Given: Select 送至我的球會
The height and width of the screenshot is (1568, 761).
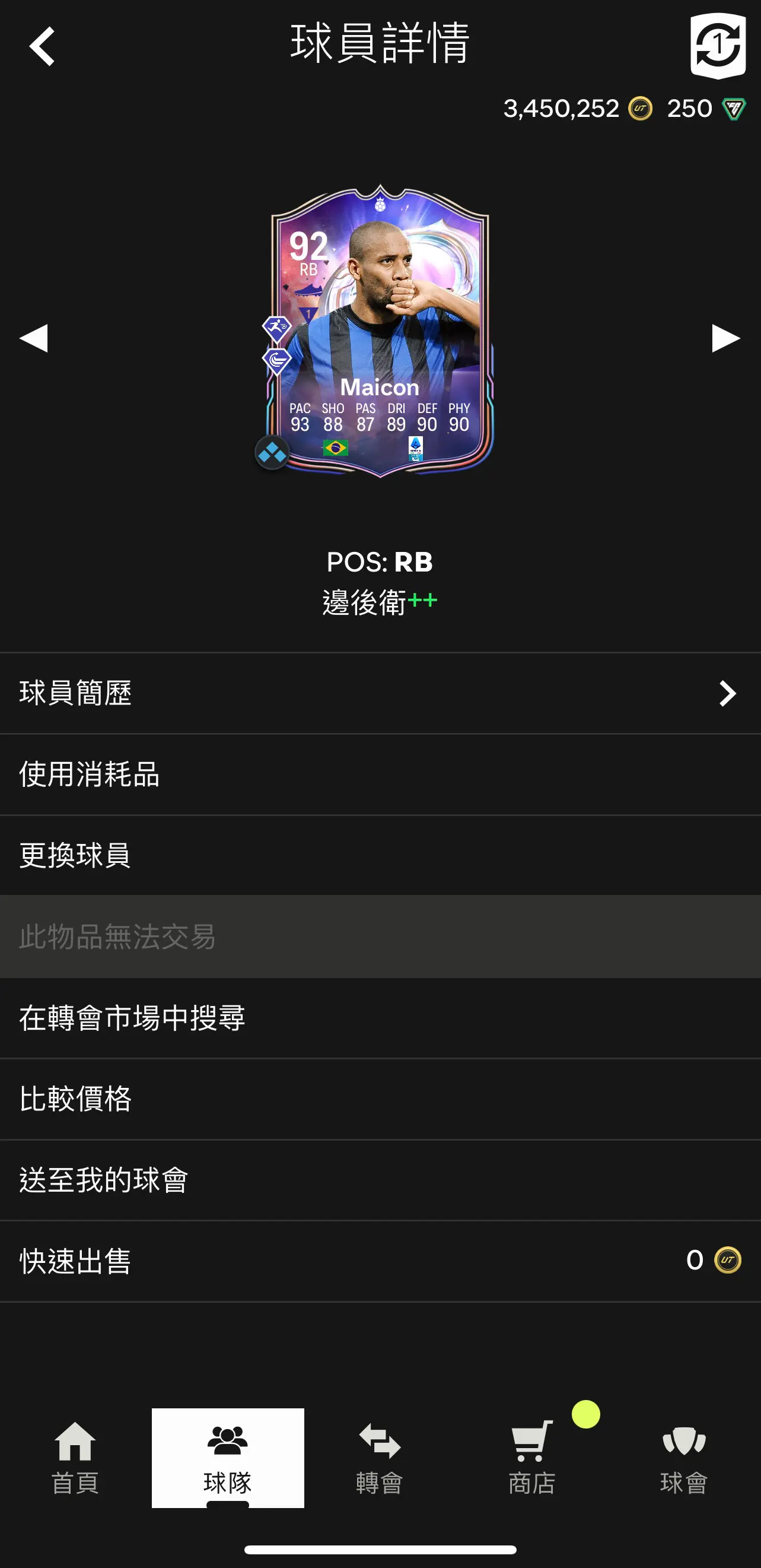Looking at the screenshot, I should 380,1180.
